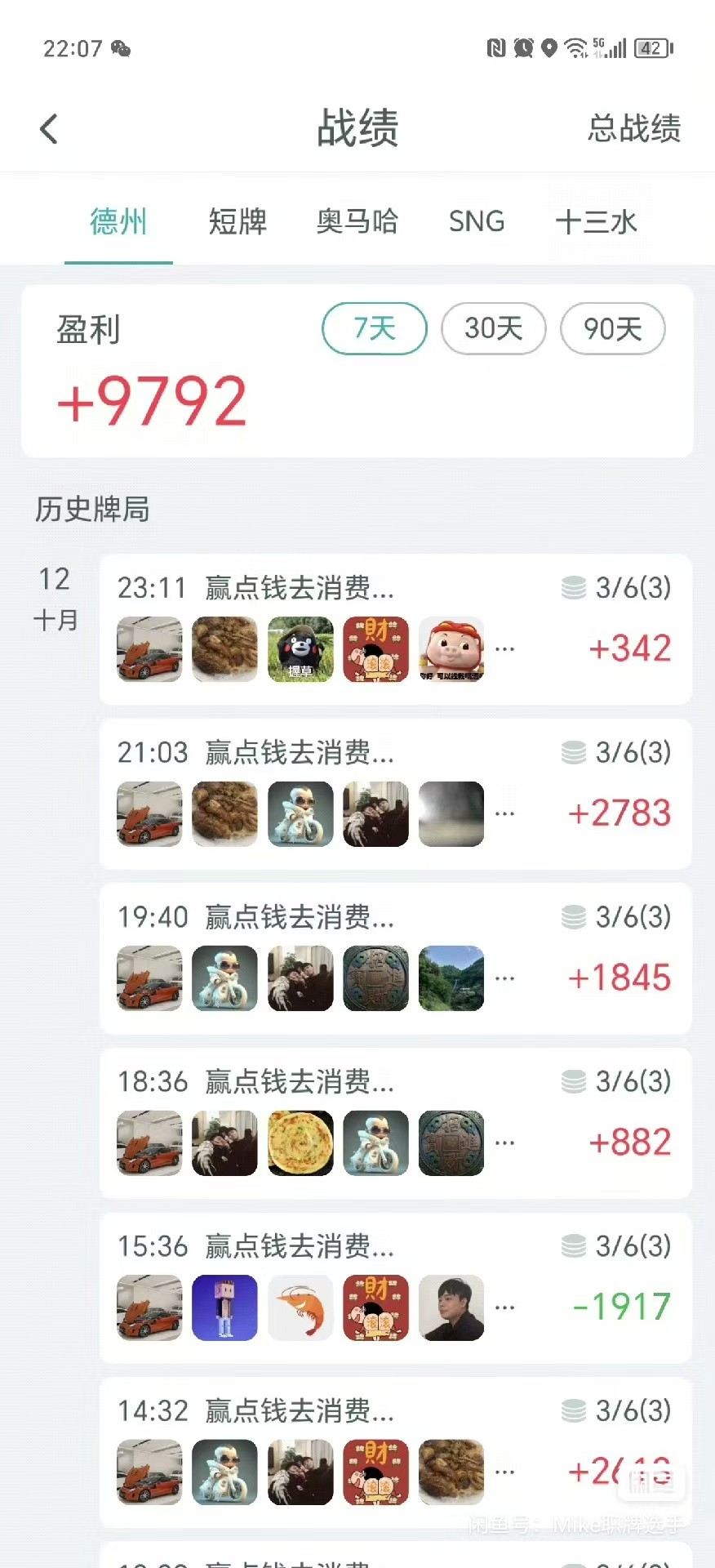Go back using the top-left arrow
This screenshot has width=715, height=1568.
pos(49,129)
